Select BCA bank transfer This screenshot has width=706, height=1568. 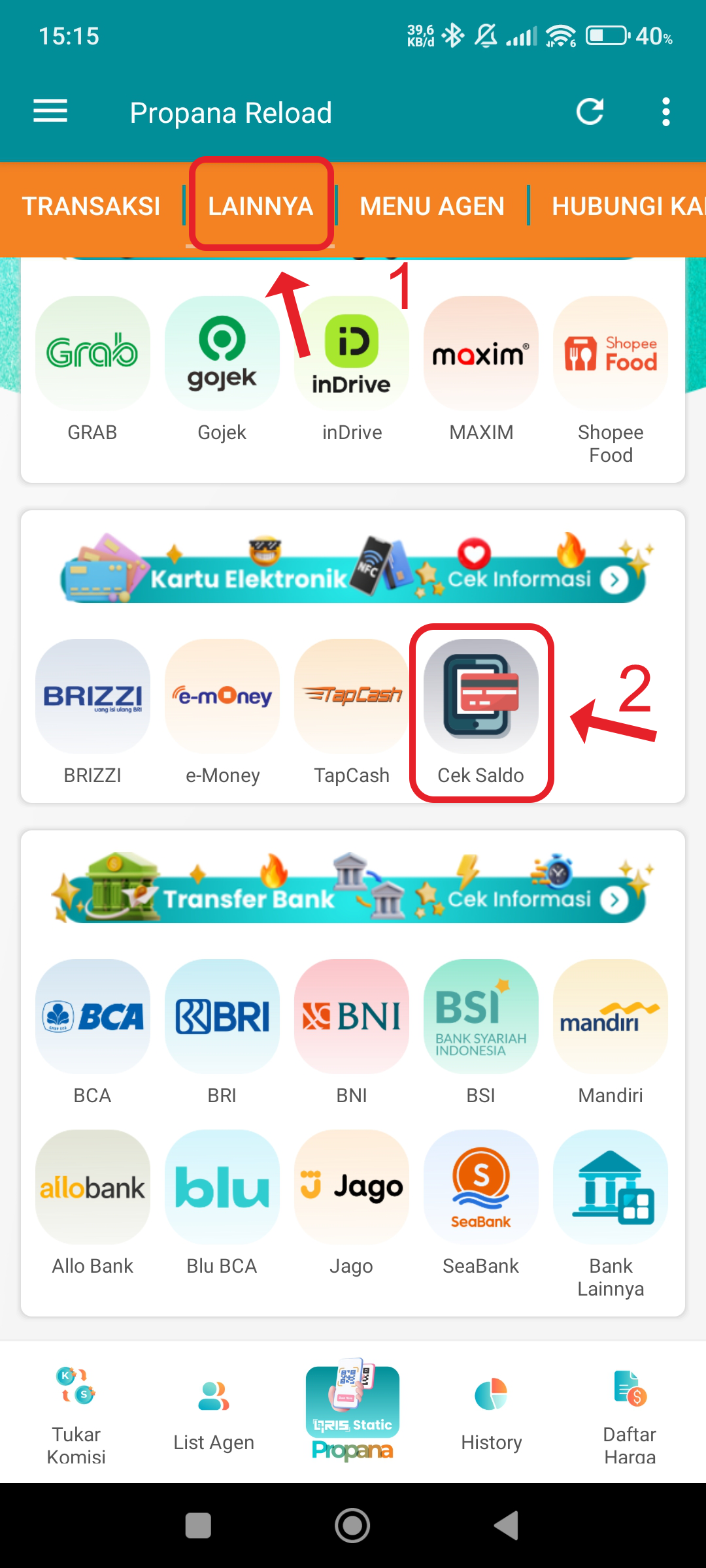[x=92, y=1032]
